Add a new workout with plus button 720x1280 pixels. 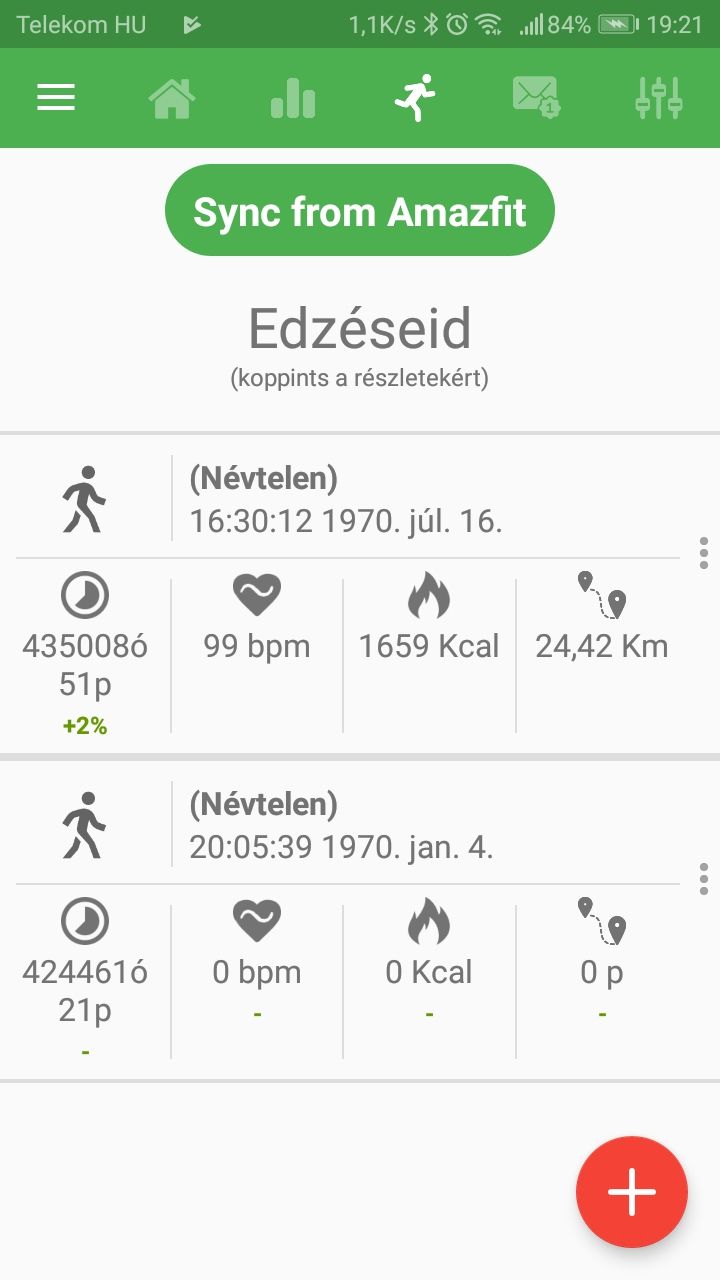pos(632,1192)
